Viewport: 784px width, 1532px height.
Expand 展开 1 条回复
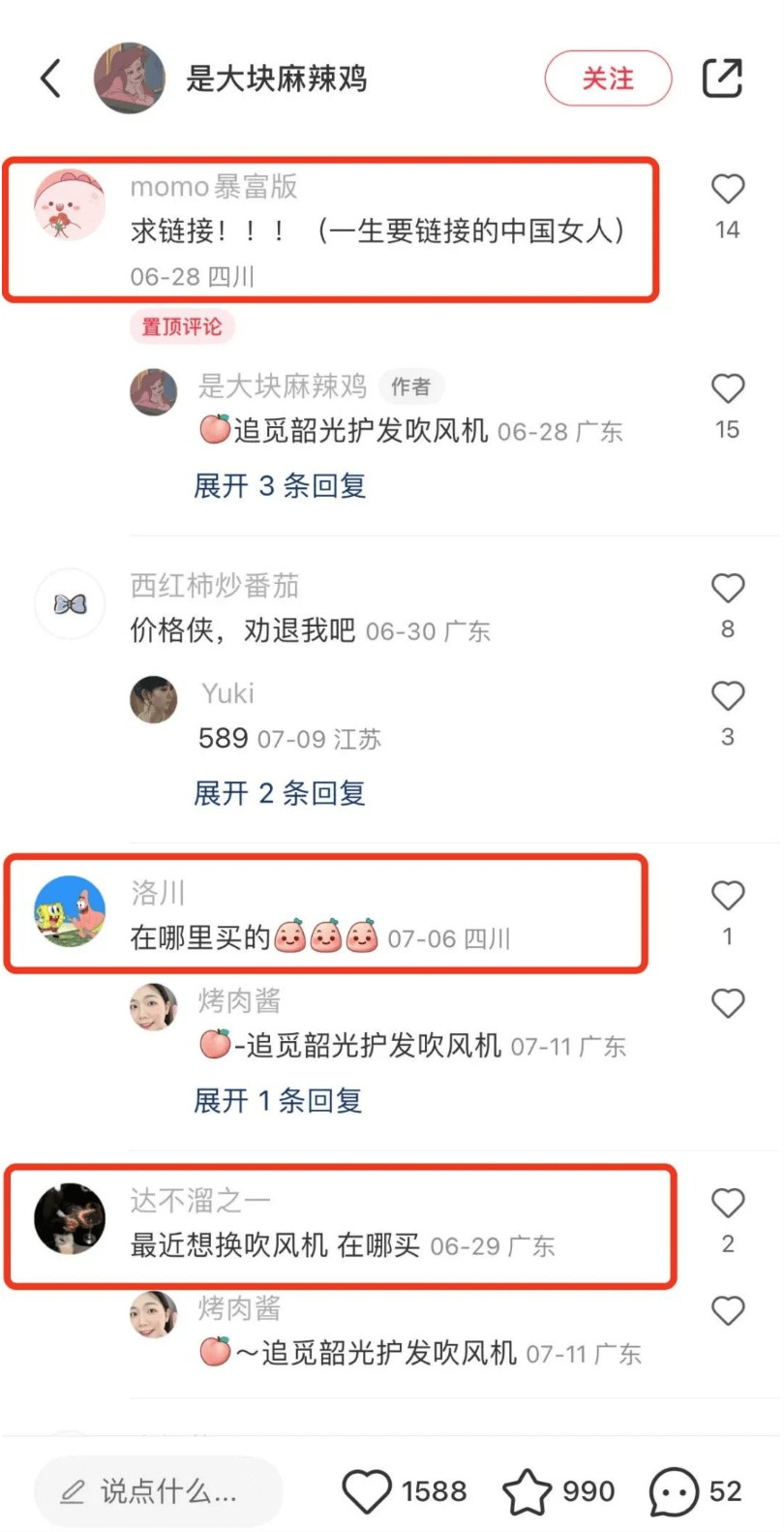click(x=278, y=1100)
